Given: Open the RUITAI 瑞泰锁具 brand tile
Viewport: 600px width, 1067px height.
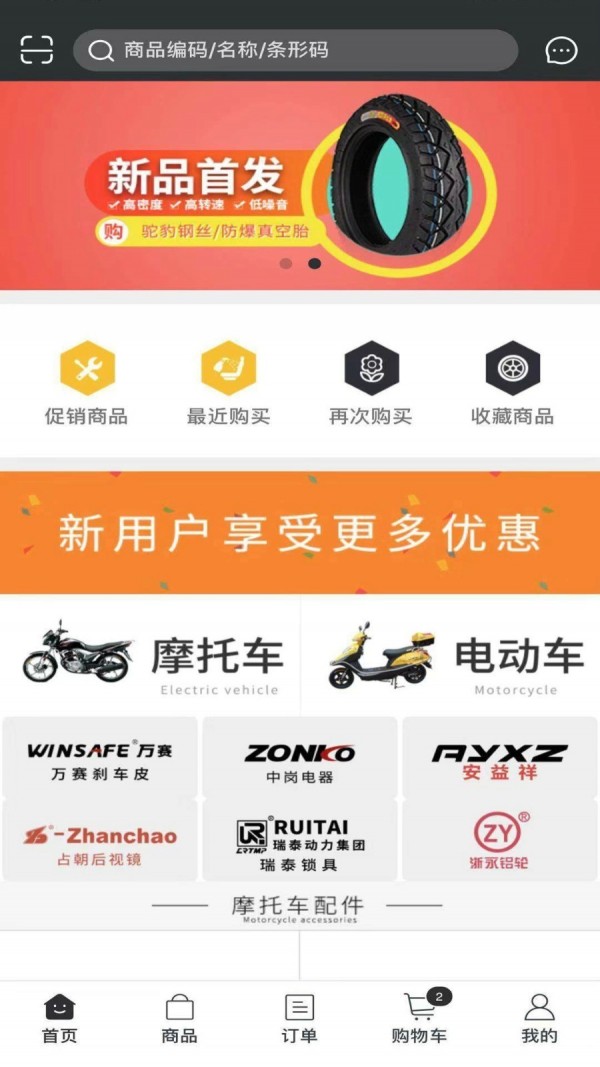Looking at the screenshot, I should [300, 842].
